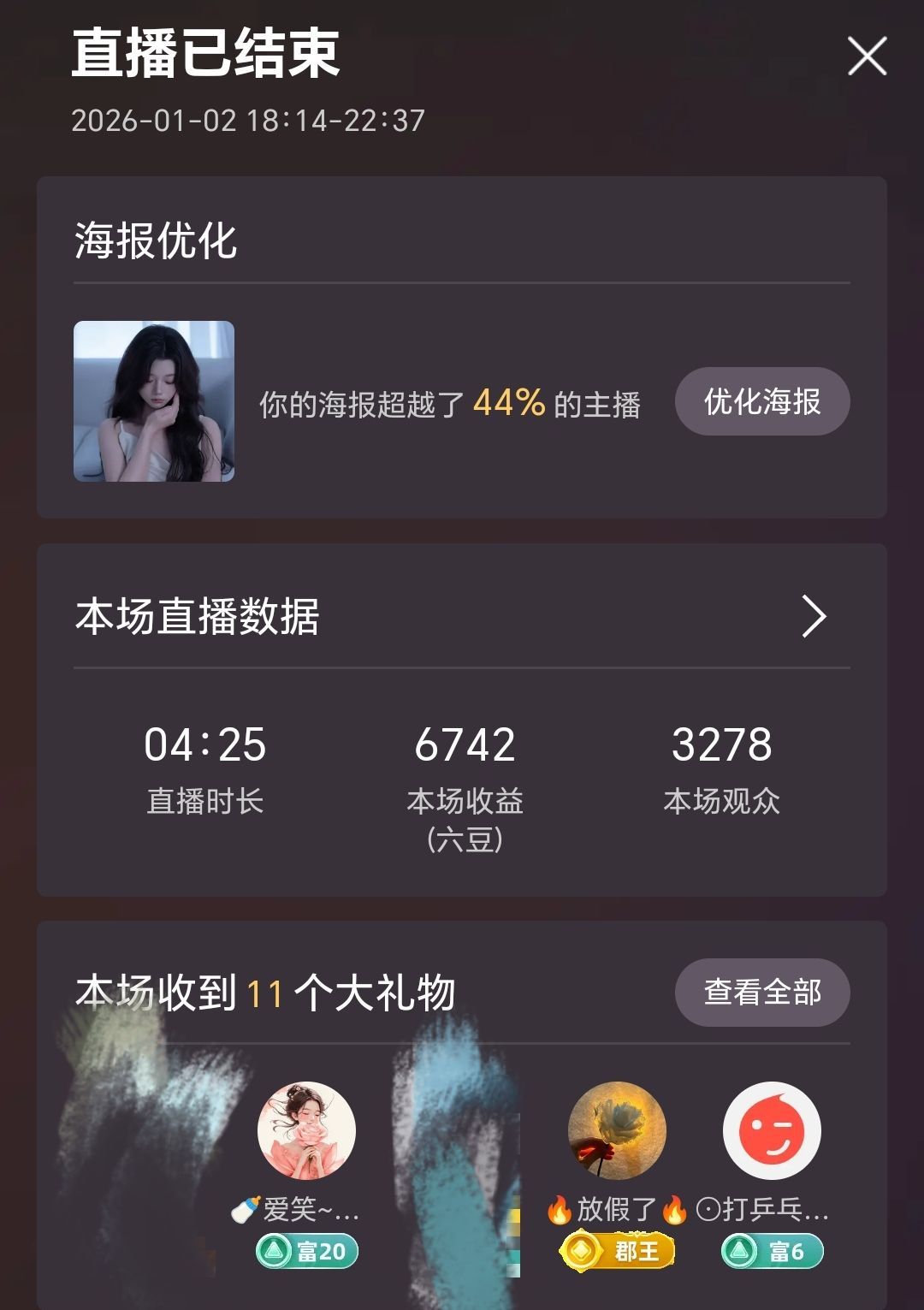
Task: Click the 富20 wealth level badge
Action: tap(305, 1250)
